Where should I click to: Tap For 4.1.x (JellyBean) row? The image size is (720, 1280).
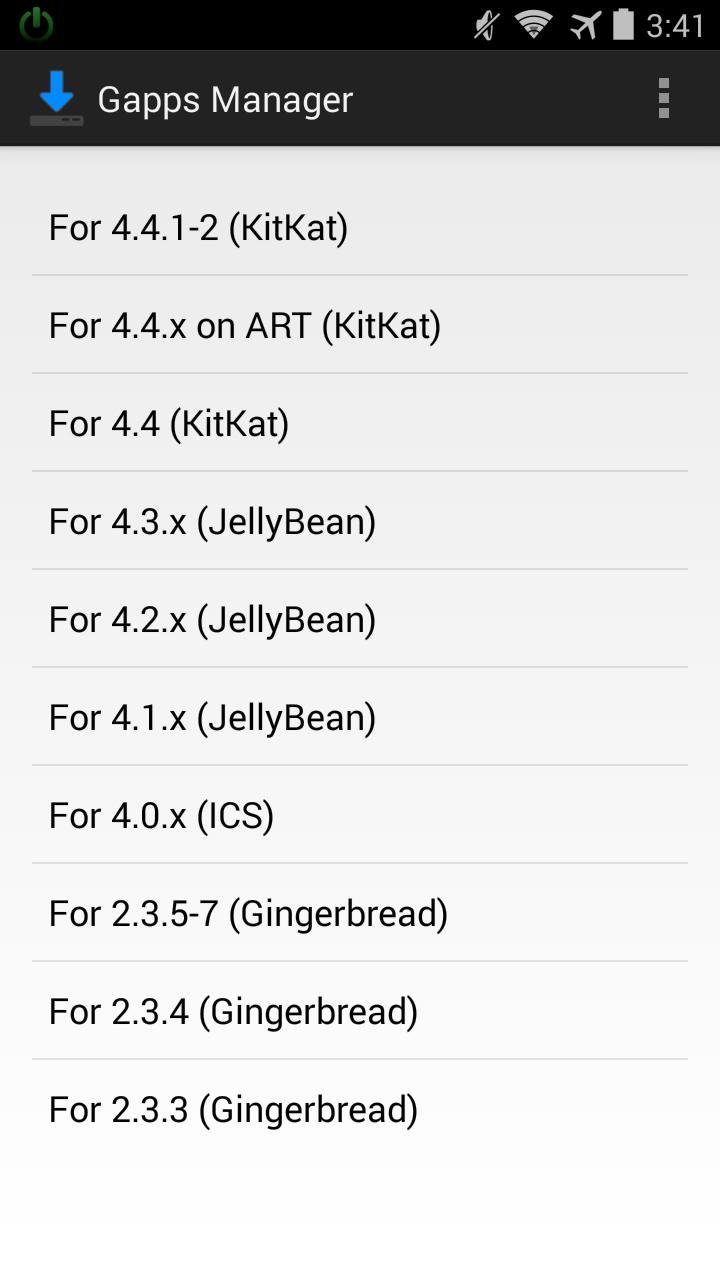(x=360, y=718)
